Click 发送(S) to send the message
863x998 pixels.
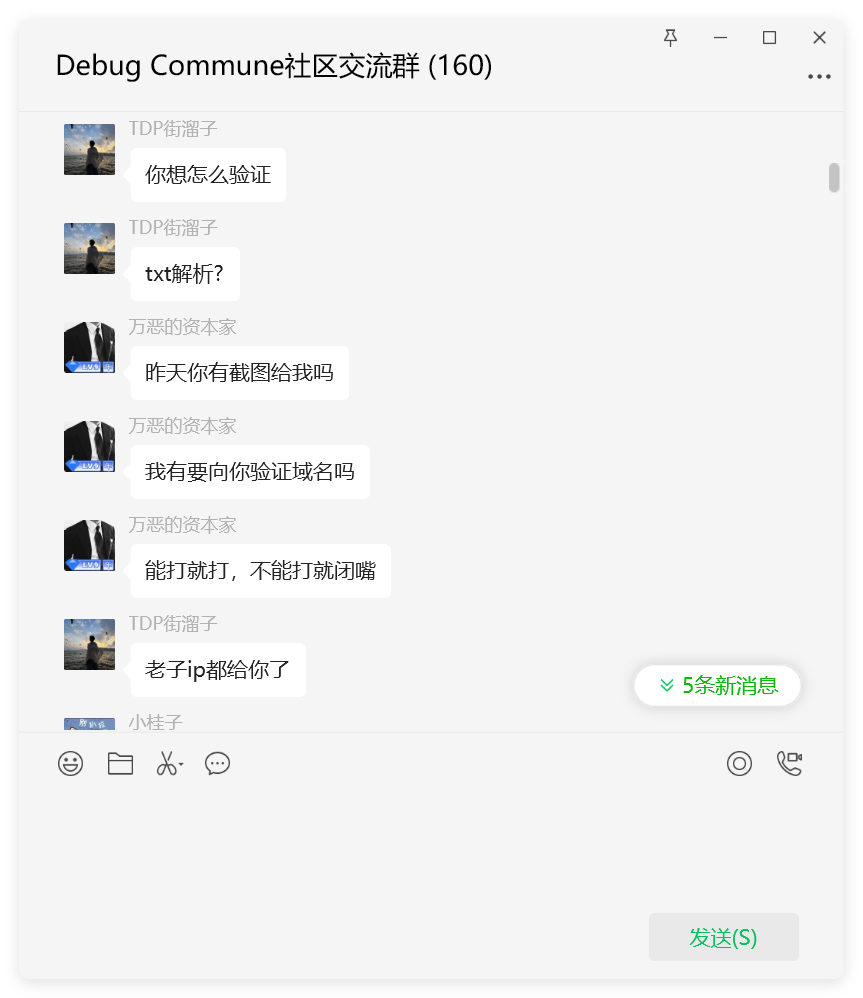tap(723, 937)
